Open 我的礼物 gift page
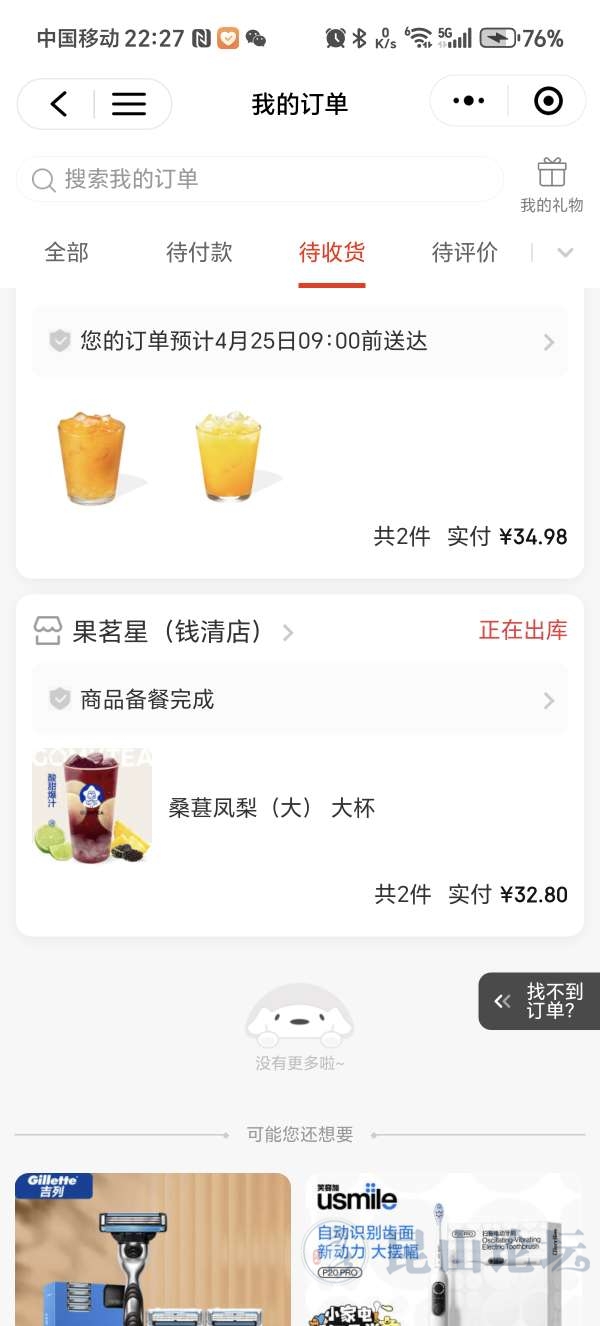Screen dimensions: 600x1326 (551, 185)
